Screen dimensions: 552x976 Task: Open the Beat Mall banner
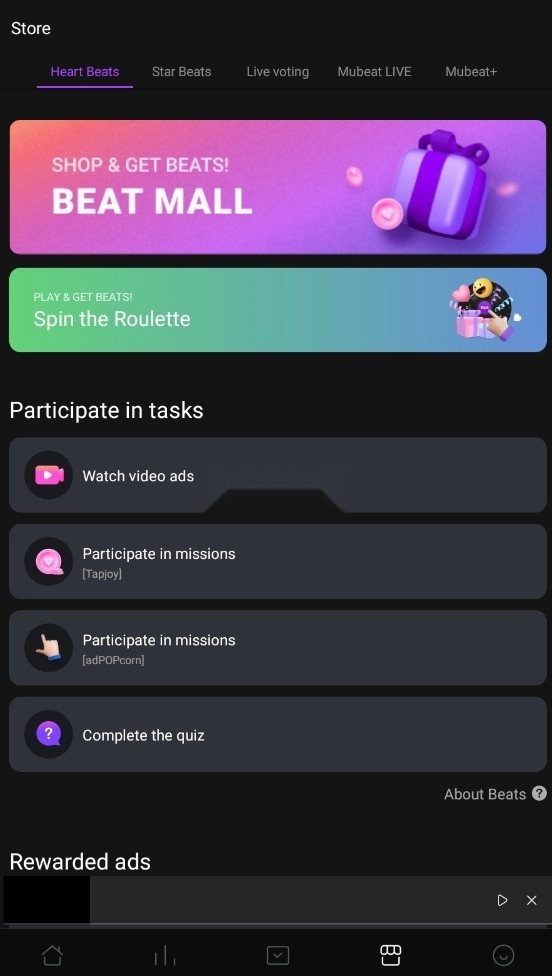click(278, 187)
